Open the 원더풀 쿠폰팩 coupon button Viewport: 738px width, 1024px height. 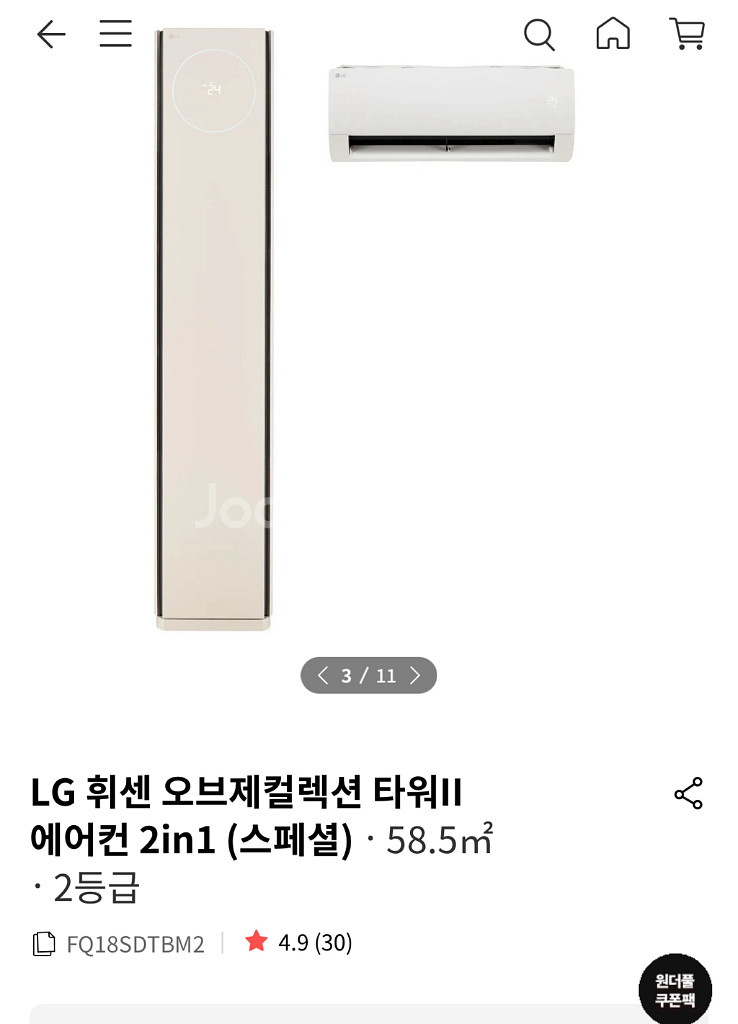pyautogui.click(x=675, y=990)
